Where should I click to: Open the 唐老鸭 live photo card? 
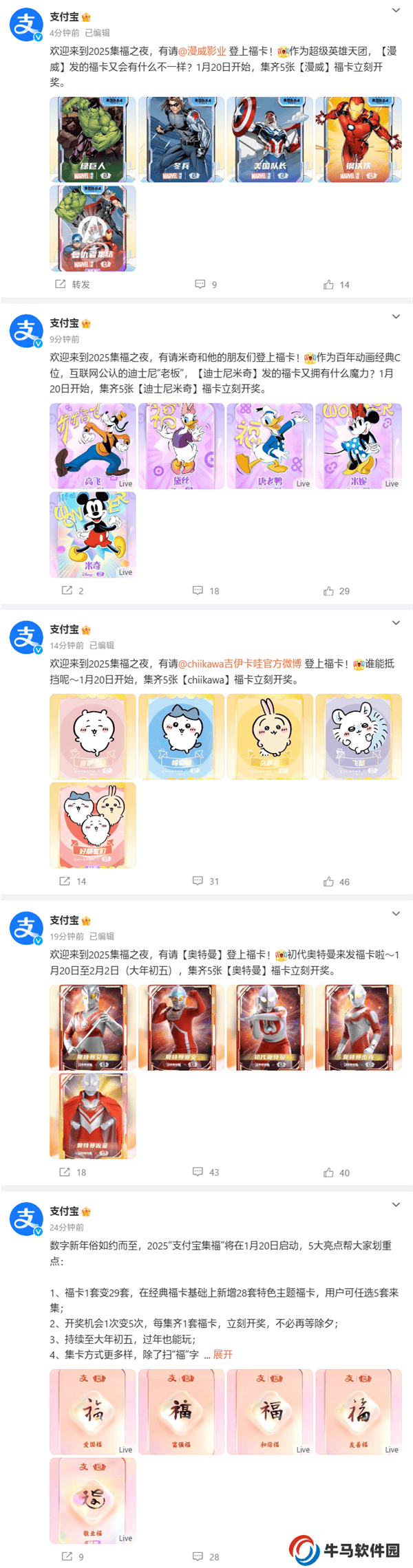270,446
